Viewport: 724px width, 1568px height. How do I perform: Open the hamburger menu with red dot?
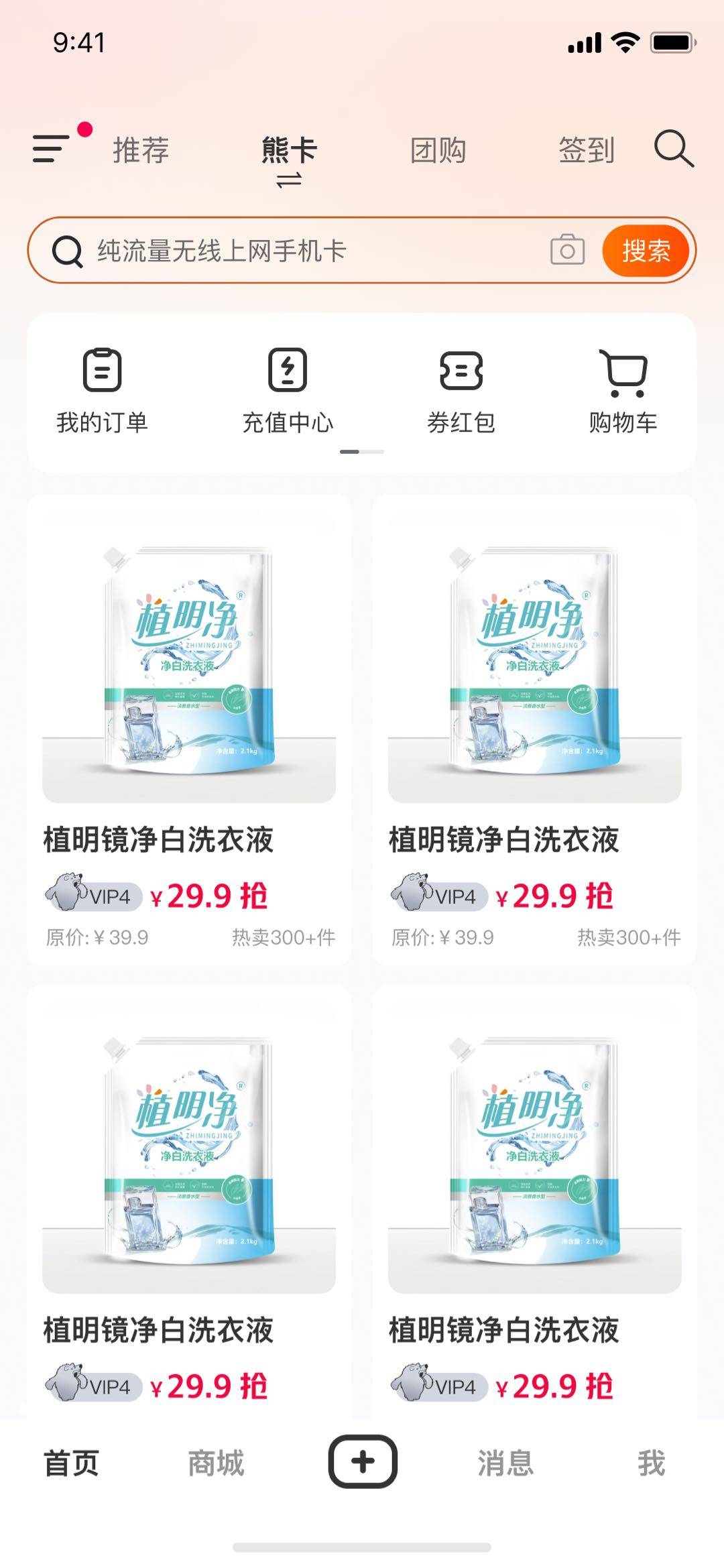pos(52,147)
